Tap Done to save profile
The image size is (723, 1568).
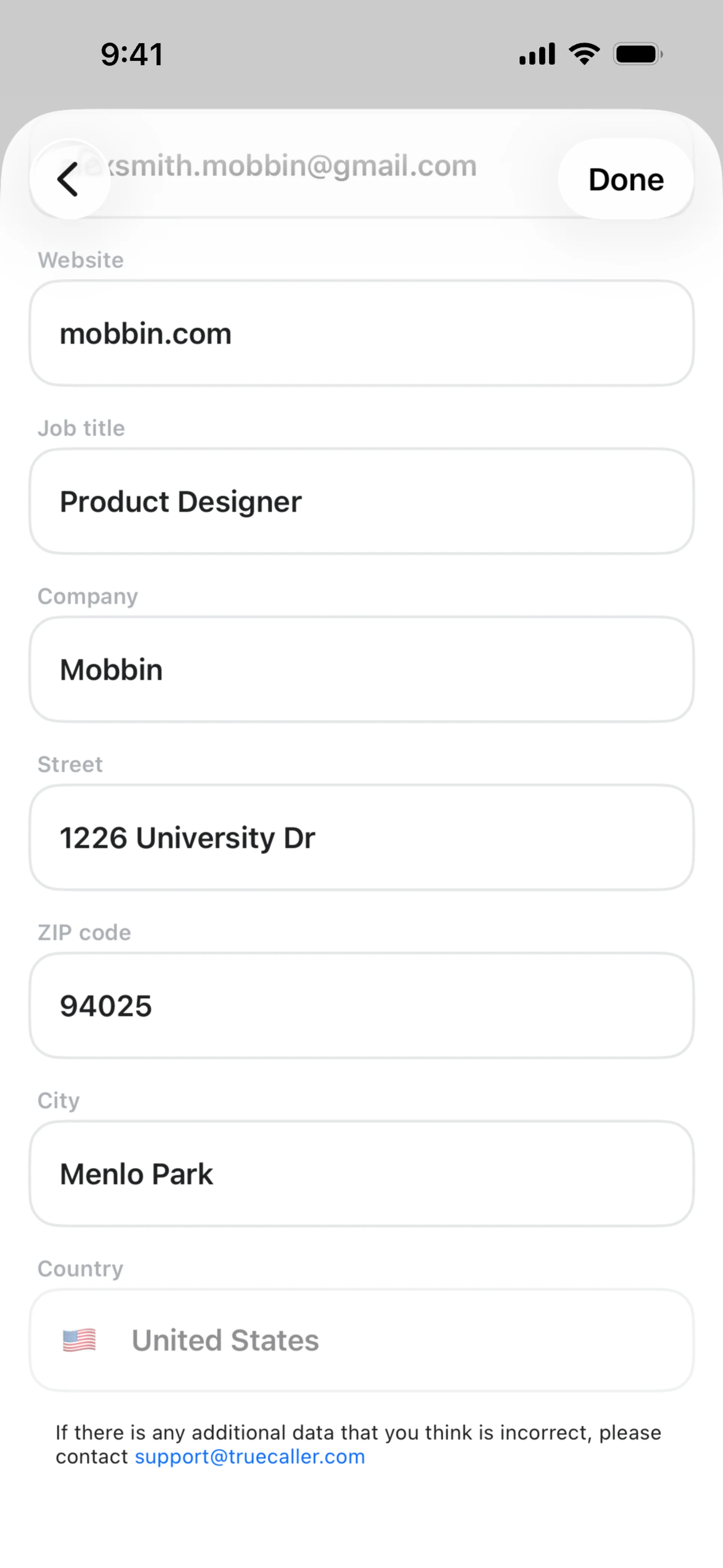[625, 179]
